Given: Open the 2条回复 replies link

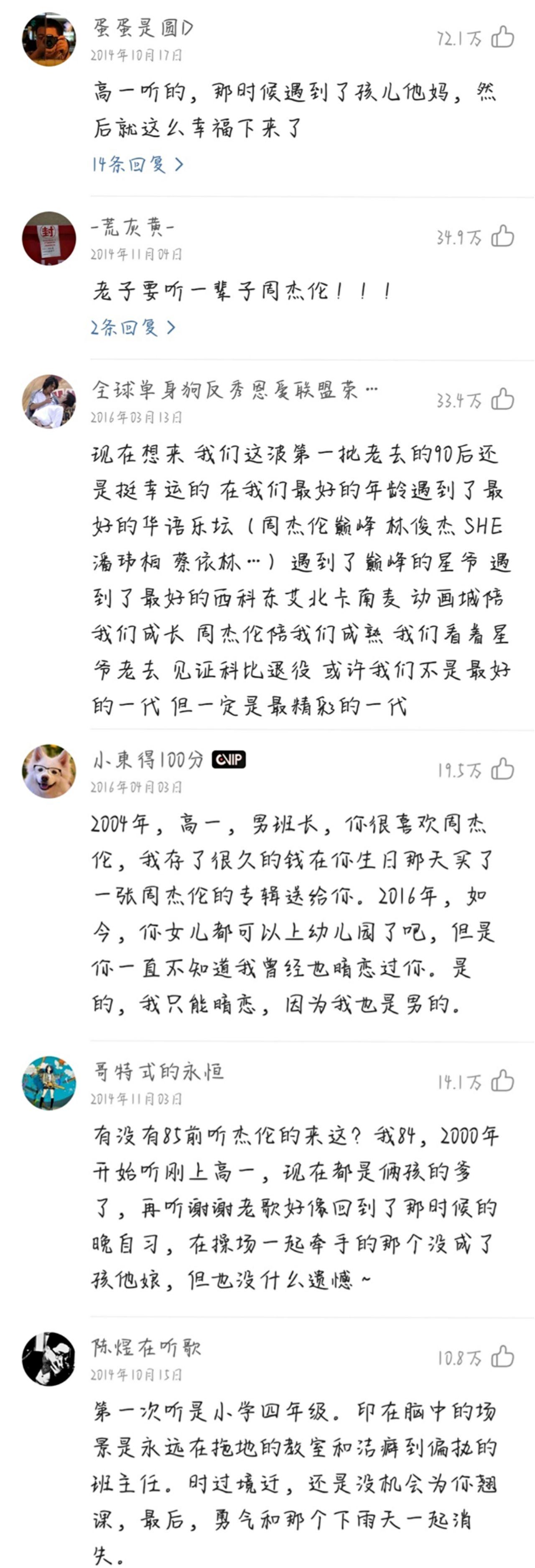Looking at the screenshot, I should (133, 328).
